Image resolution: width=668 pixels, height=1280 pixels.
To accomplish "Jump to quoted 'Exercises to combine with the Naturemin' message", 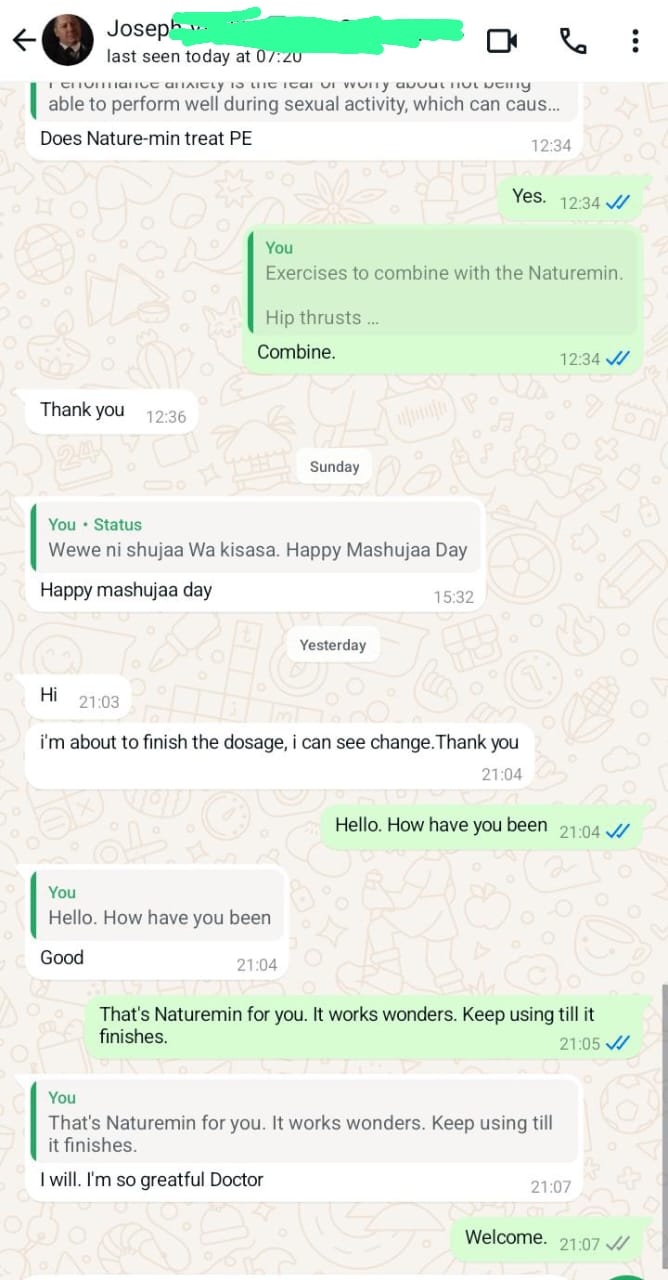I will [x=442, y=283].
